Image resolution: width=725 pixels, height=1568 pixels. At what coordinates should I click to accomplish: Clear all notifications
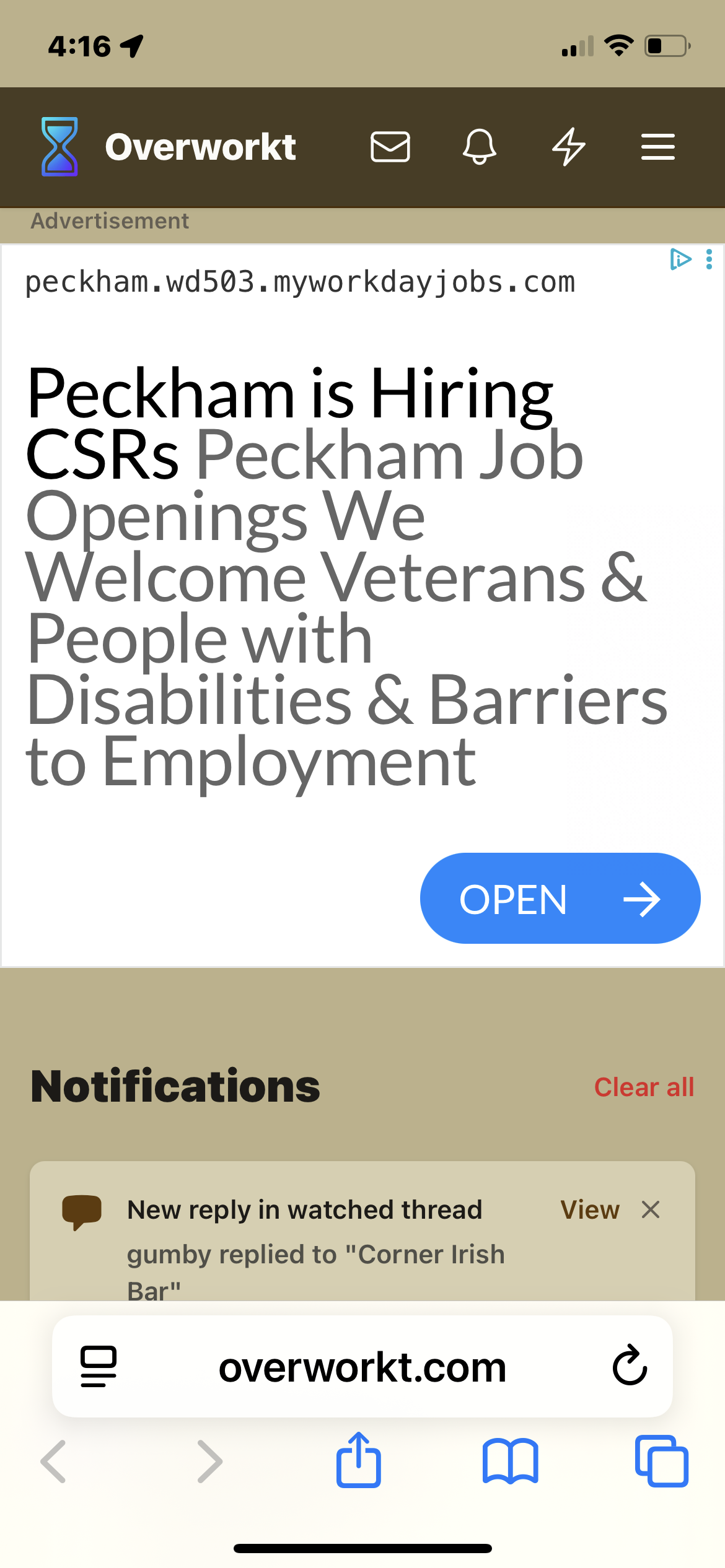point(644,1087)
